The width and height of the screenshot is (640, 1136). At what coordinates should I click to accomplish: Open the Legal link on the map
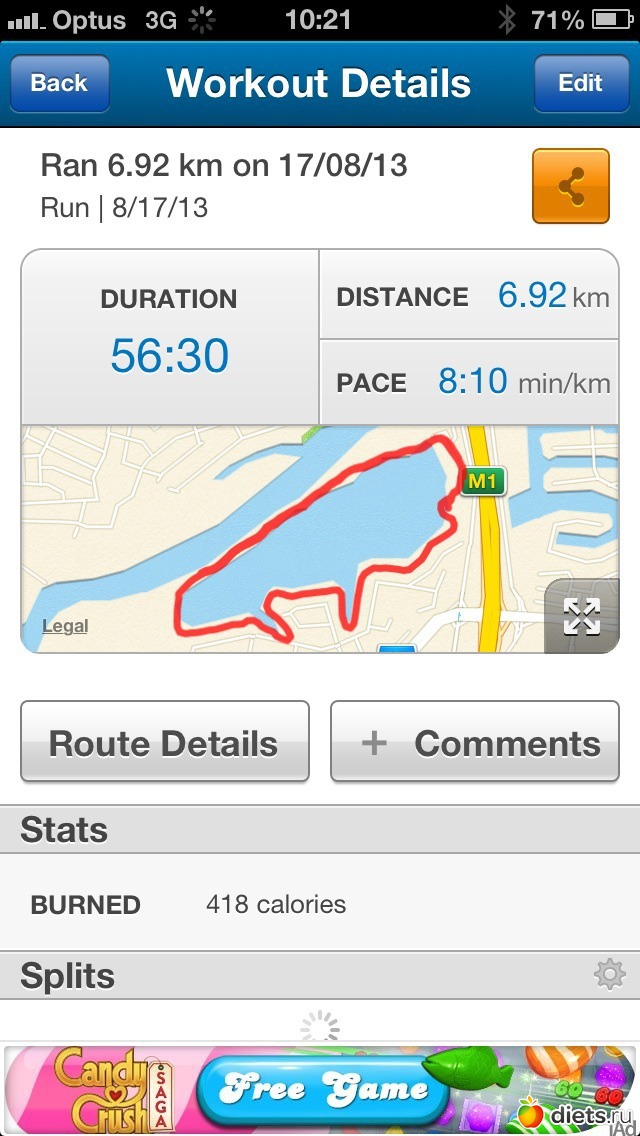(x=65, y=626)
